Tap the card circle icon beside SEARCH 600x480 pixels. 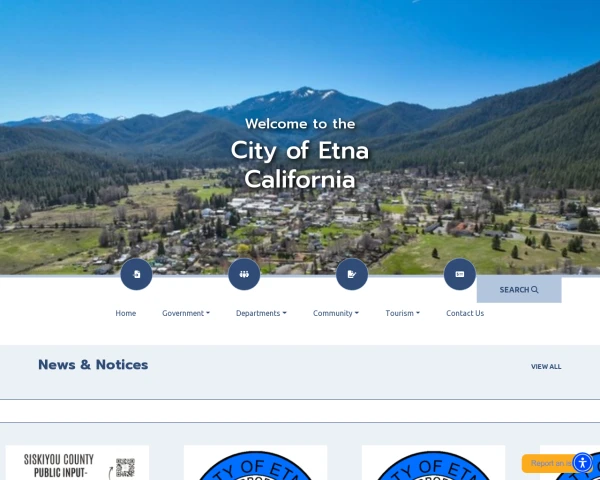pos(460,274)
